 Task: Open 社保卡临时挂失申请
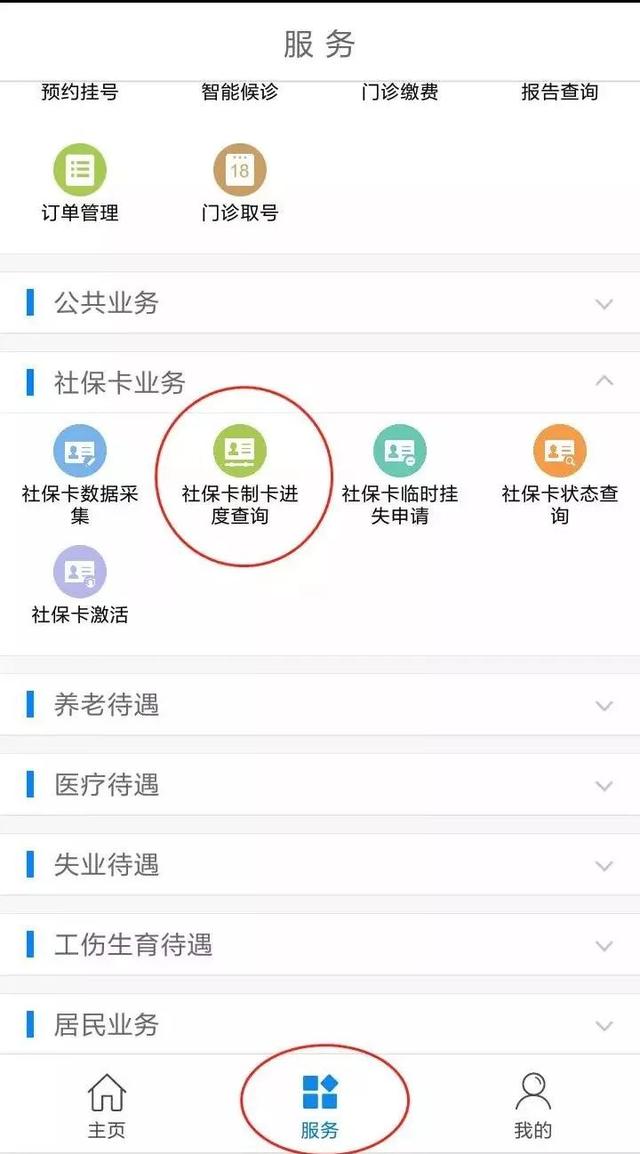[x=399, y=475]
